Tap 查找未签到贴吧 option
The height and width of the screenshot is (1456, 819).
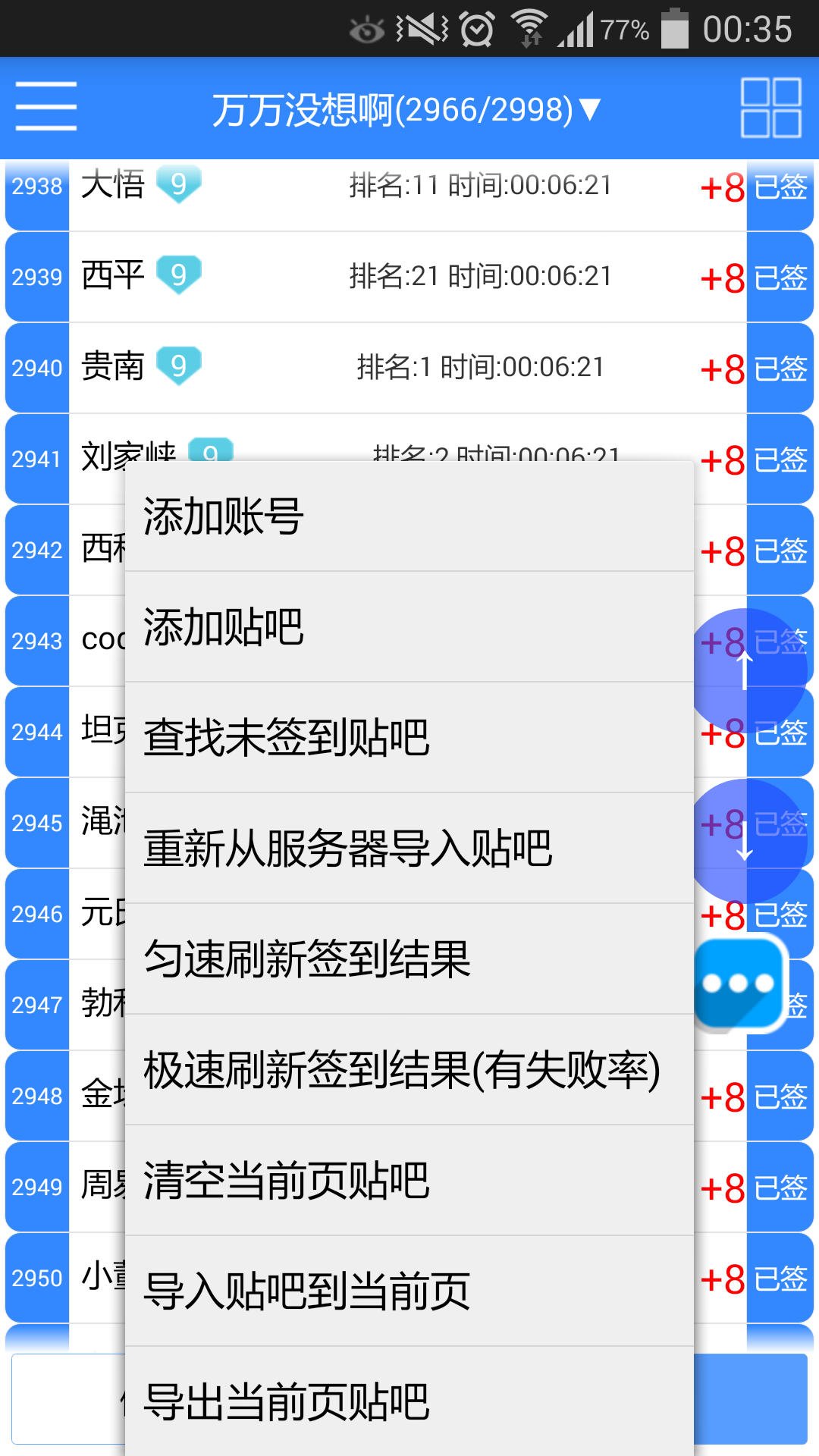(x=409, y=738)
